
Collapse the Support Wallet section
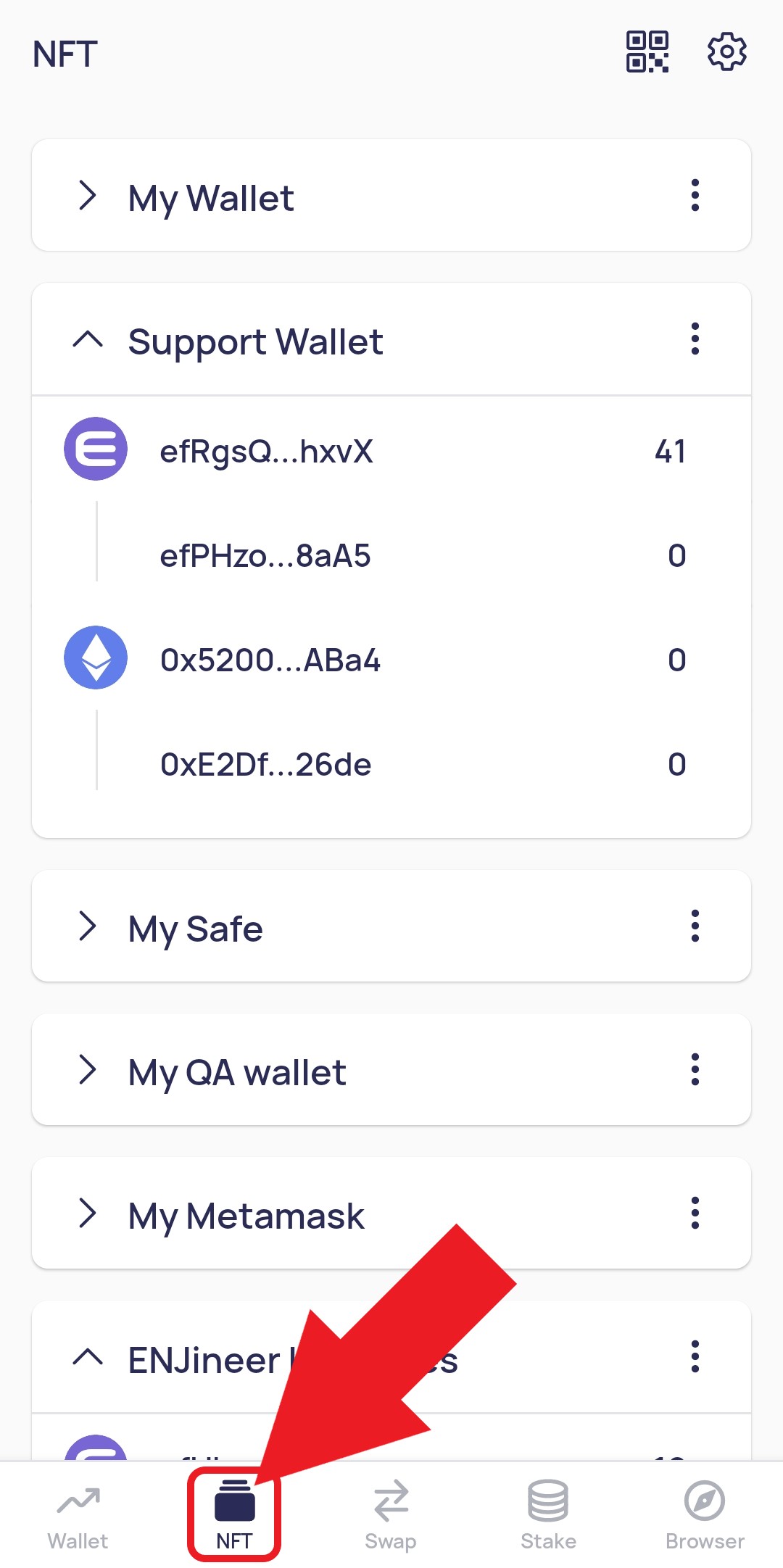(x=88, y=339)
